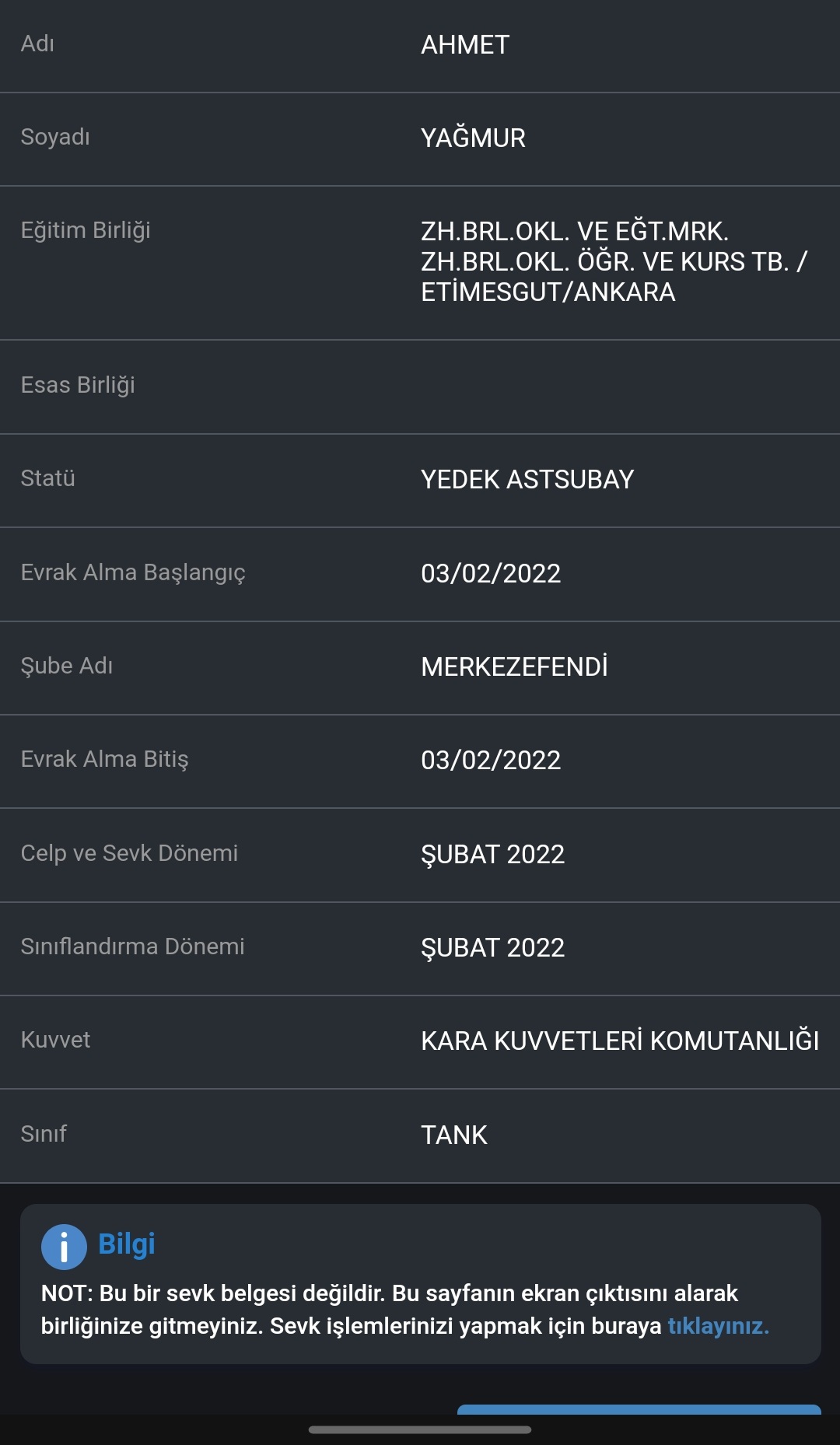The width and height of the screenshot is (840, 1445).
Task: Open the "tıklayınız" link in the Bilgi note
Action: point(718,1326)
